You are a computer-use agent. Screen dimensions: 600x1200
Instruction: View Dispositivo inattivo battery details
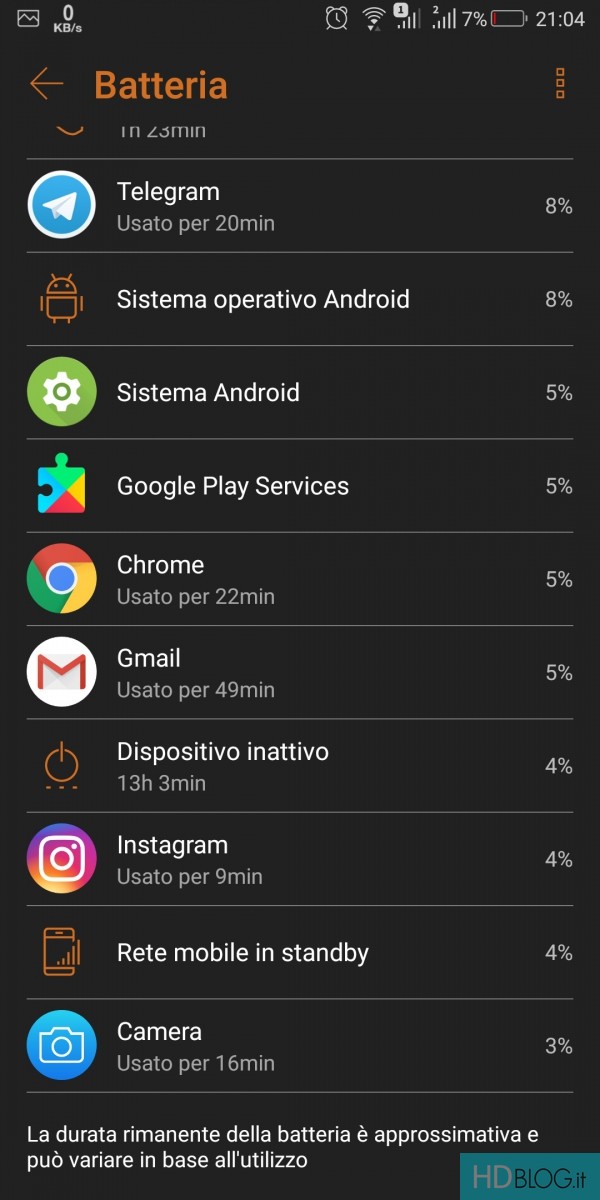(x=300, y=766)
